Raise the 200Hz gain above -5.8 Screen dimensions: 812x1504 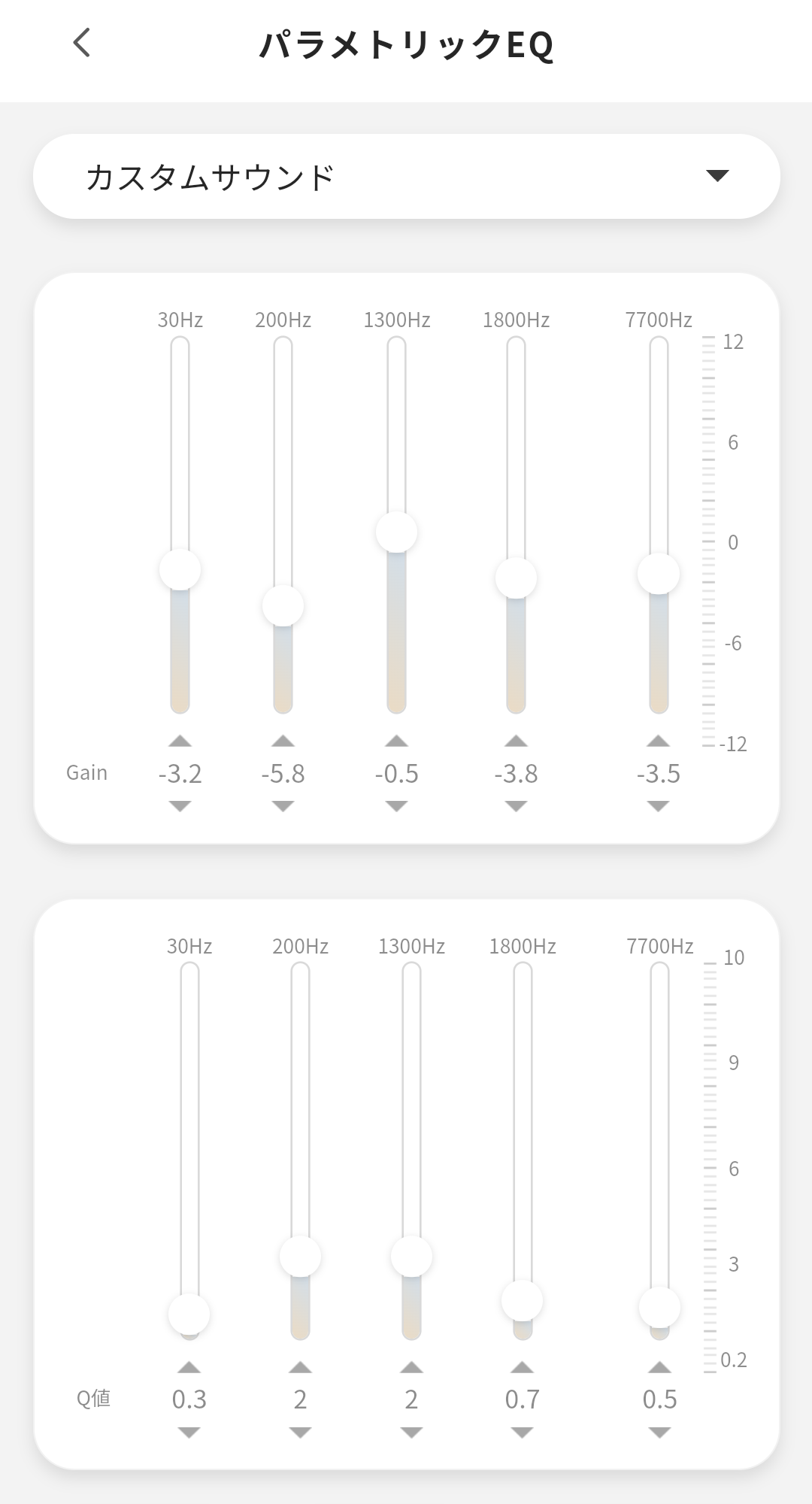tap(283, 741)
